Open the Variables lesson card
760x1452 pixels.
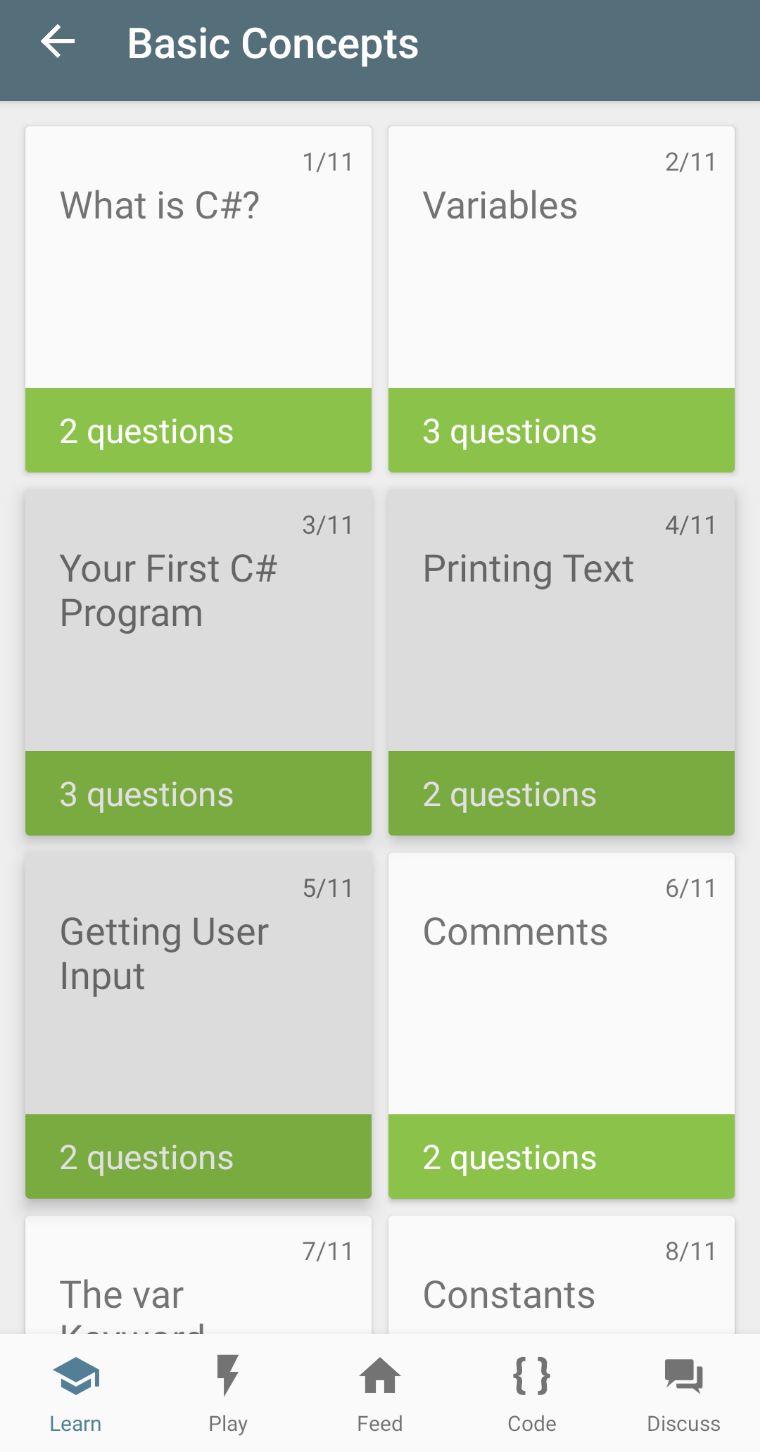point(561,298)
